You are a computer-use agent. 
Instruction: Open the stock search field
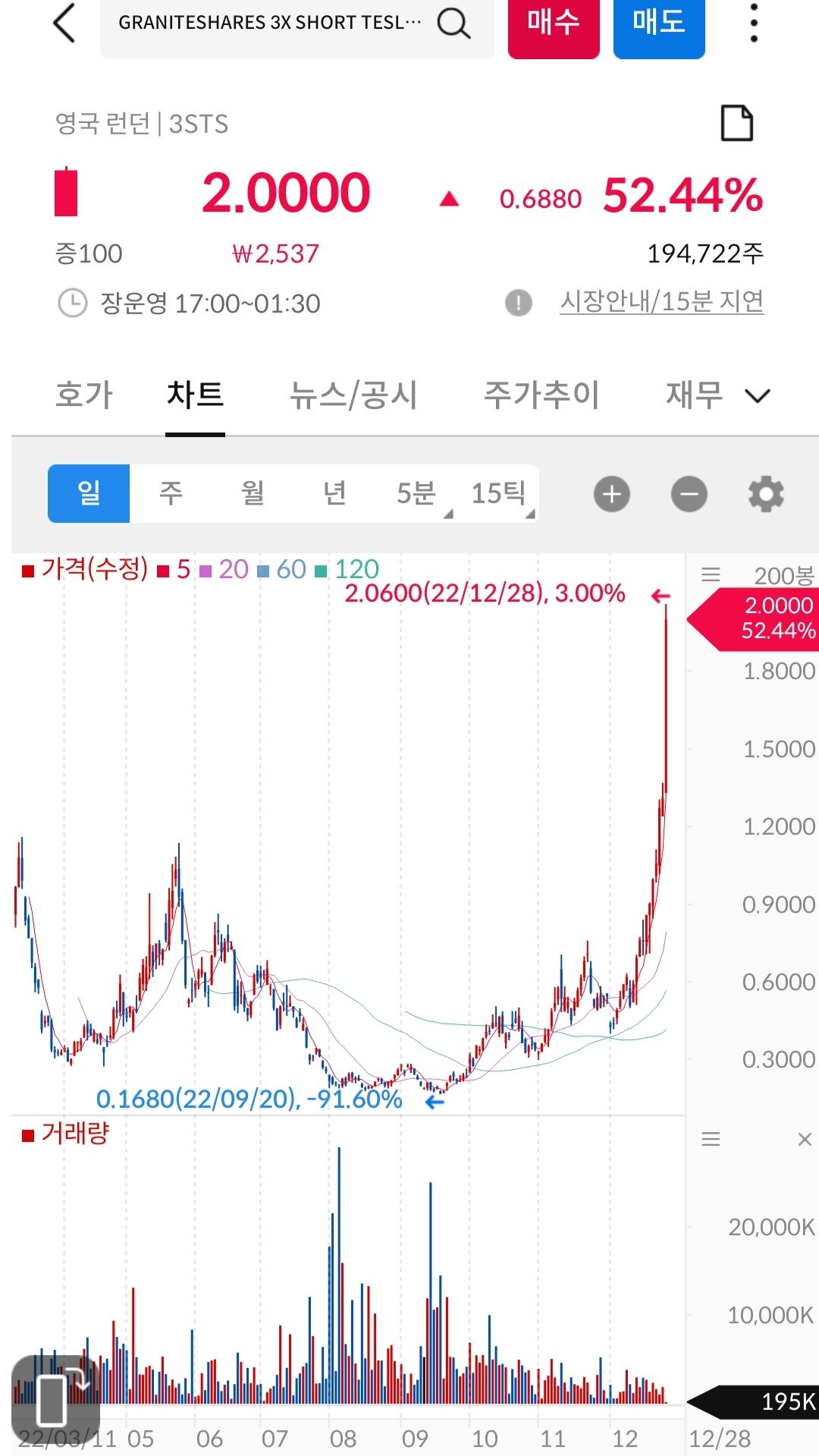tap(297, 24)
